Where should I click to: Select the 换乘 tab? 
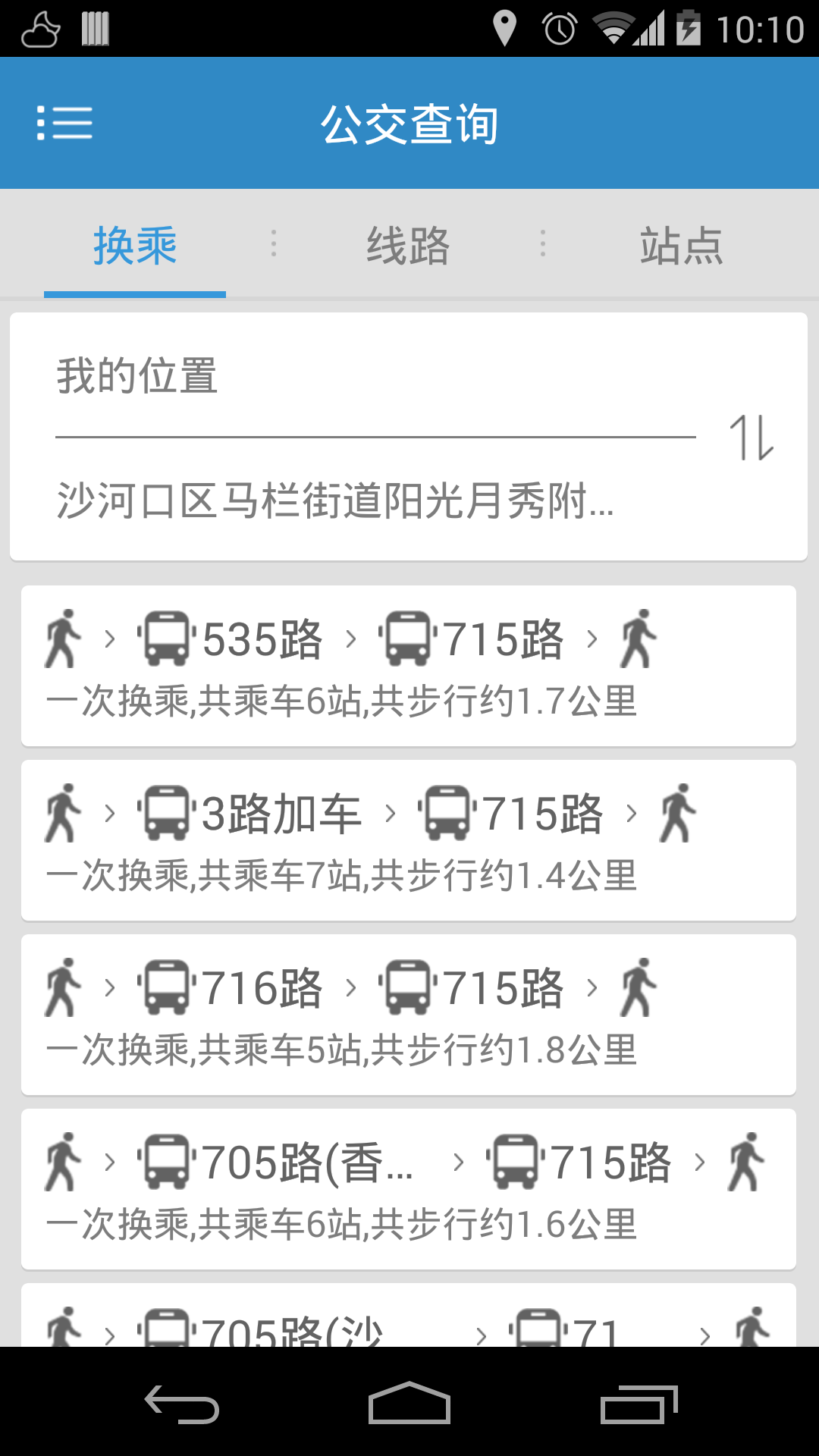click(134, 244)
